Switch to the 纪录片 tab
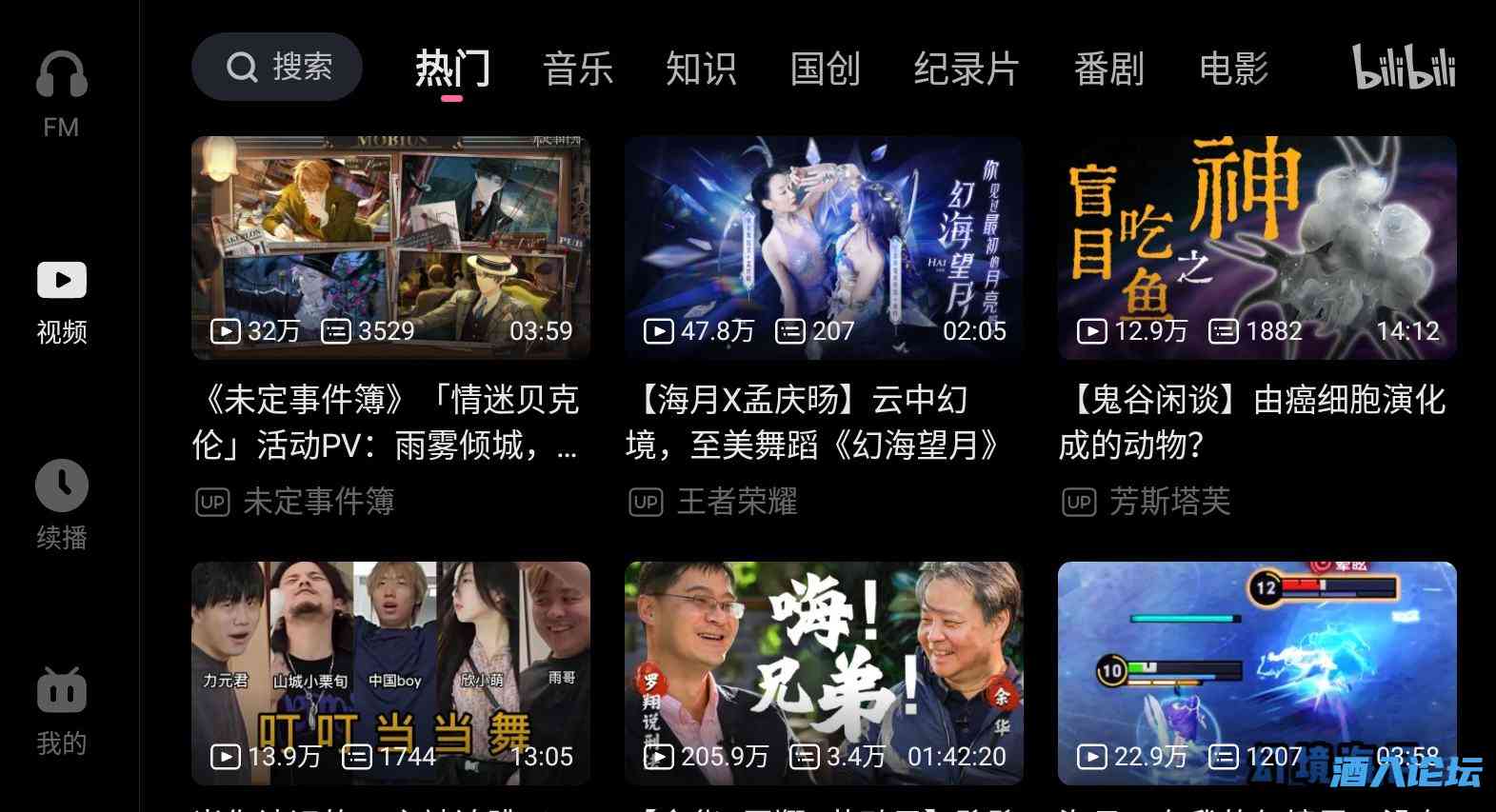1496x812 pixels. pos(967,69)
